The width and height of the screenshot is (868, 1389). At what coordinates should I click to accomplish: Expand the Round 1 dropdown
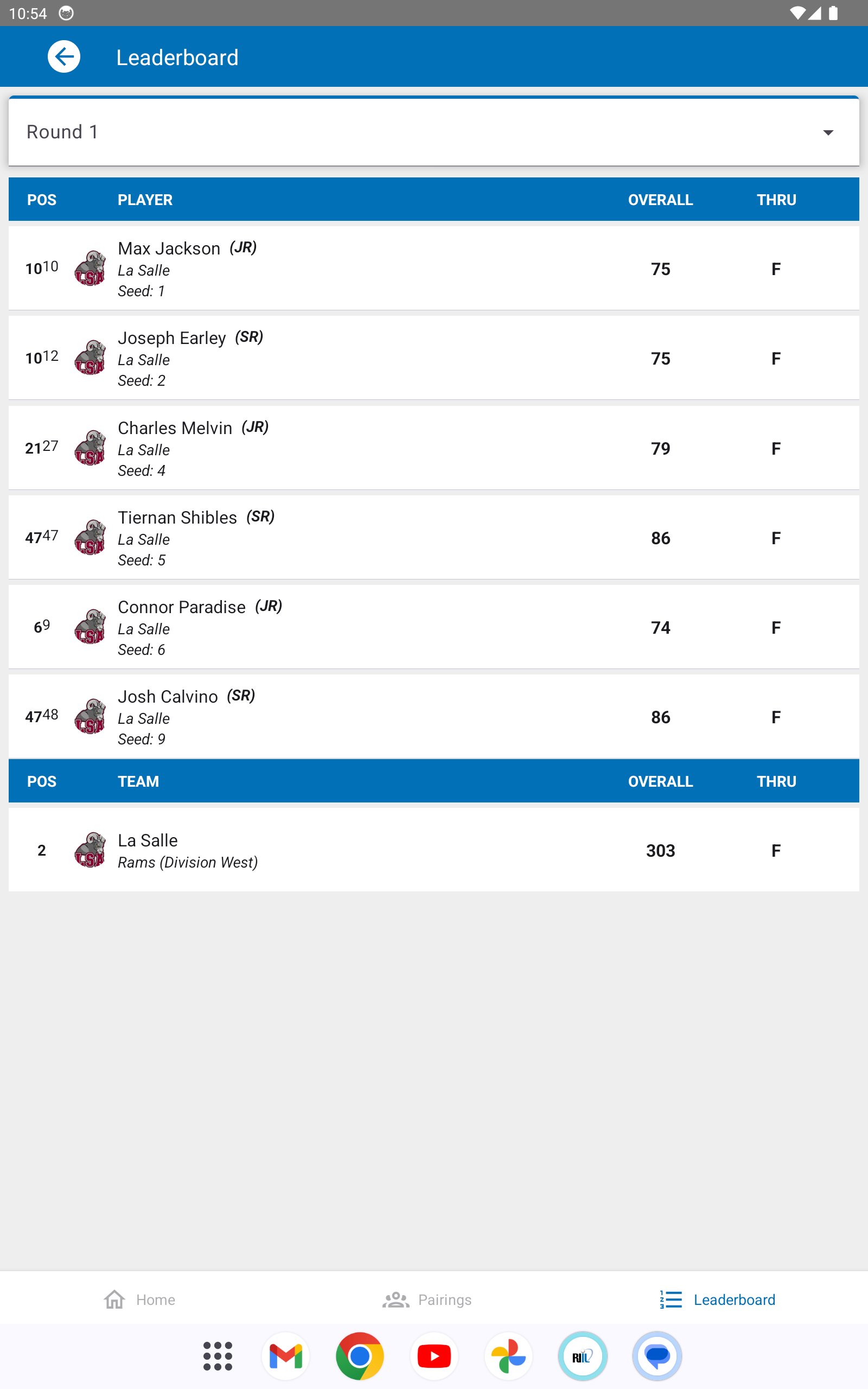[434, 132]
